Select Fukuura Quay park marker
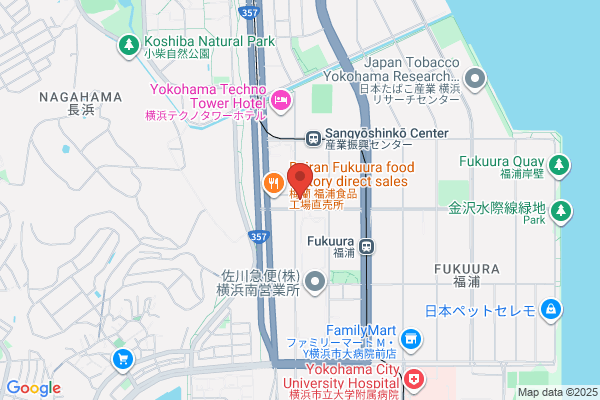 [x=559, y=166]
